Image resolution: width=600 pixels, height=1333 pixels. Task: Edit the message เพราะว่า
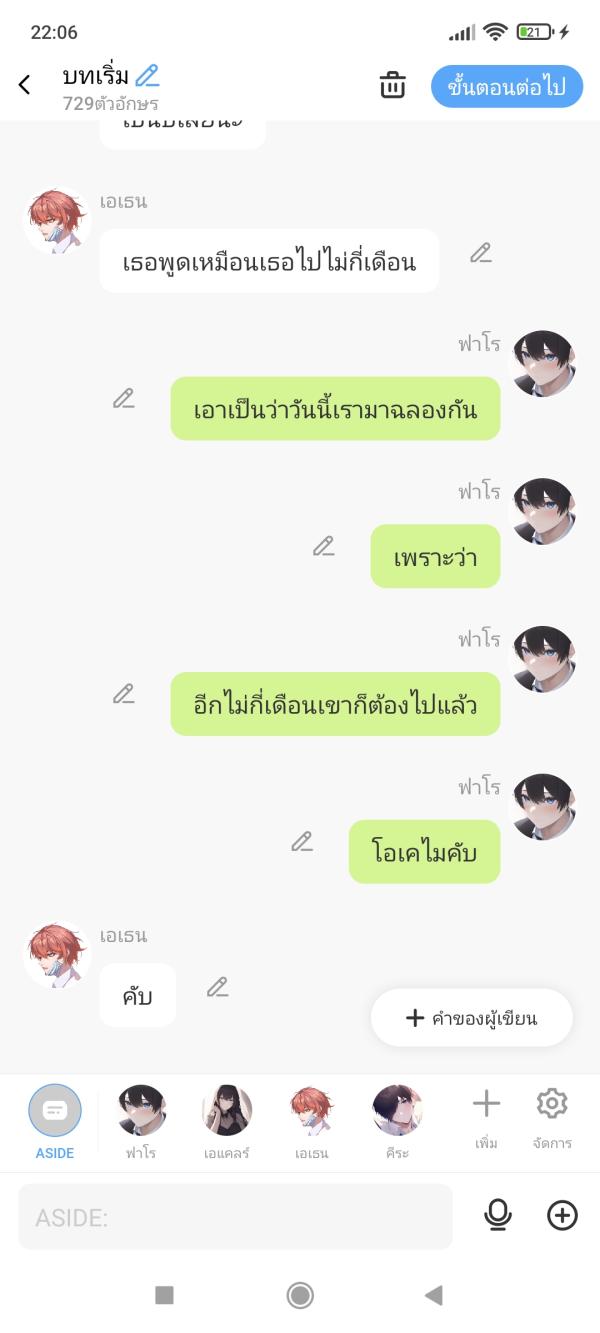click(323, 546)
